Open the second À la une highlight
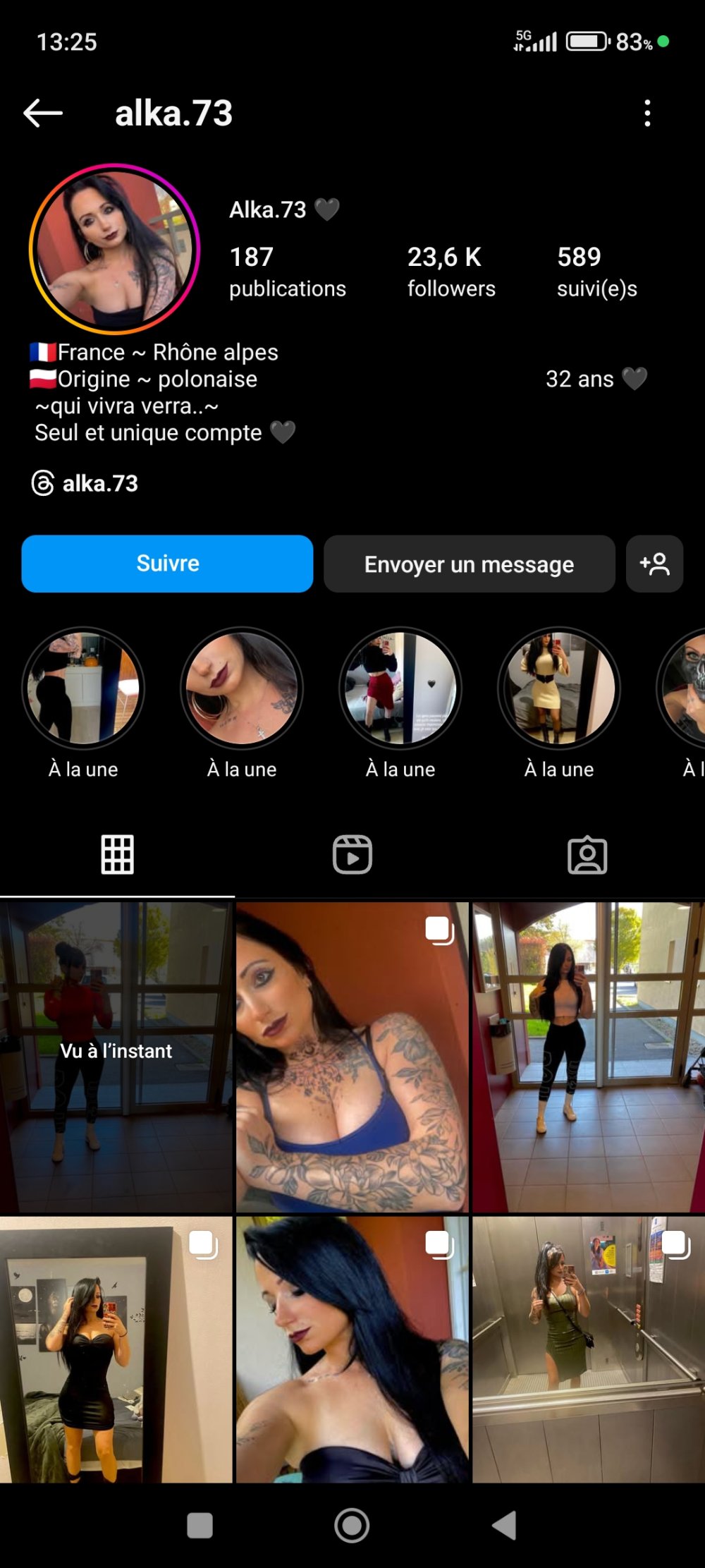The height and width of the screenshot is (1568, 705). click(242, 688)
